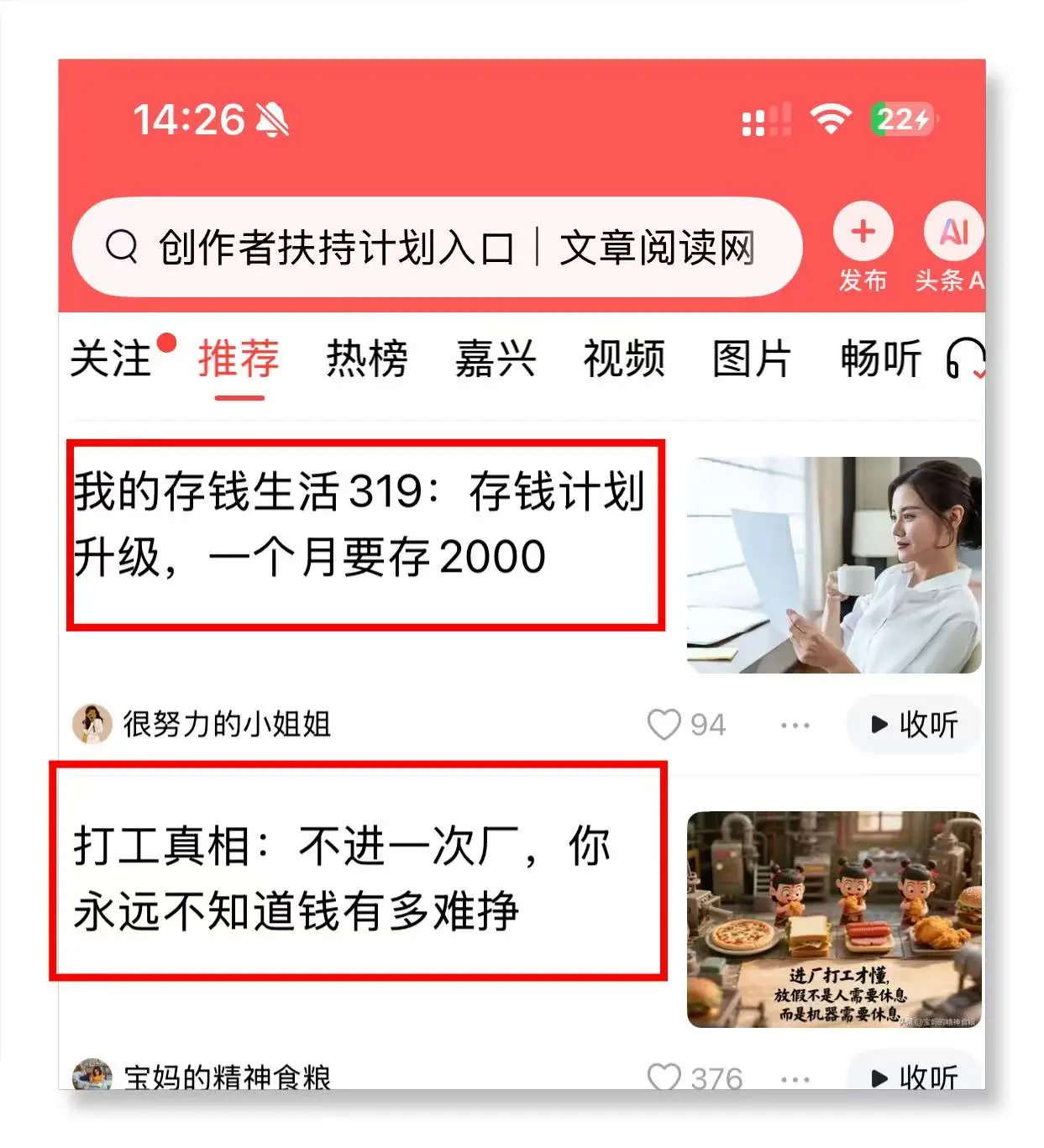Image resolution: width=1044 pixels, height=1148 pixels.
Task: Switch to the 关注 tab
Action: (110, 359)
